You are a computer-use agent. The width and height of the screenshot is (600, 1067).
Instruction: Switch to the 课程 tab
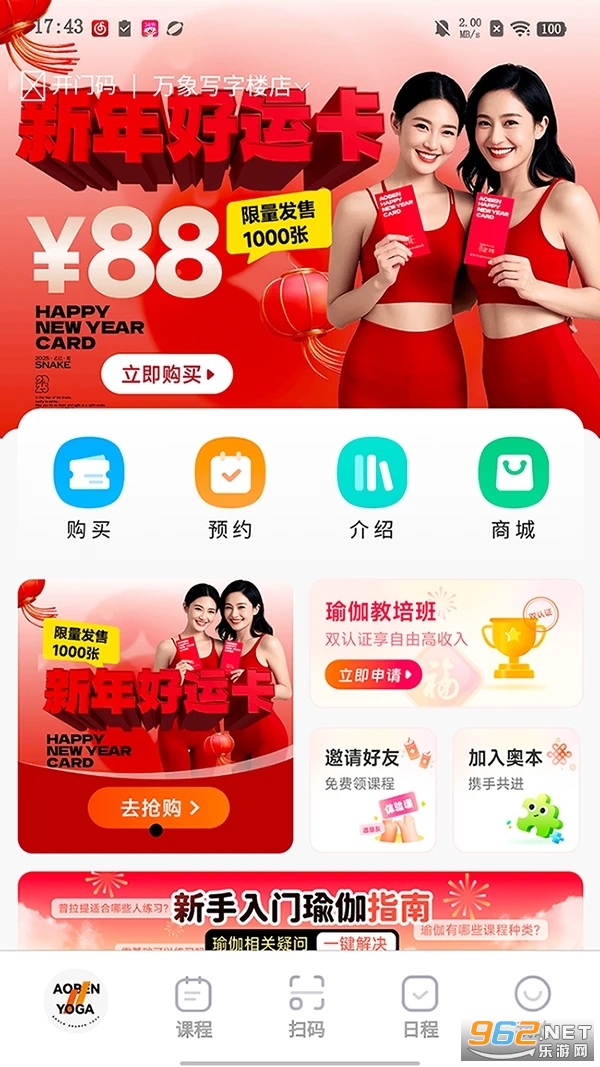tap(193, 1005)
